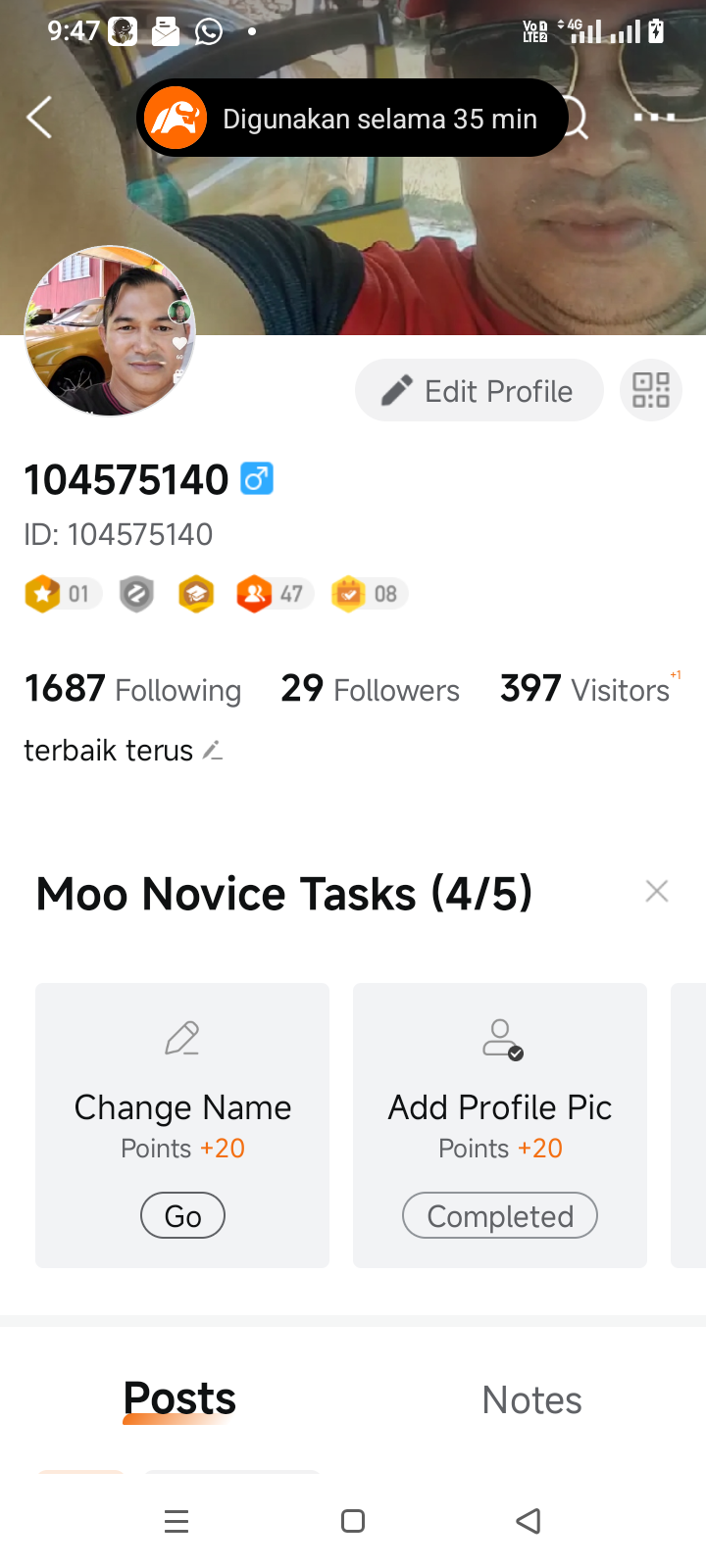
Task: Switch to the Notes tab
Action: (x=531, y=1399)
